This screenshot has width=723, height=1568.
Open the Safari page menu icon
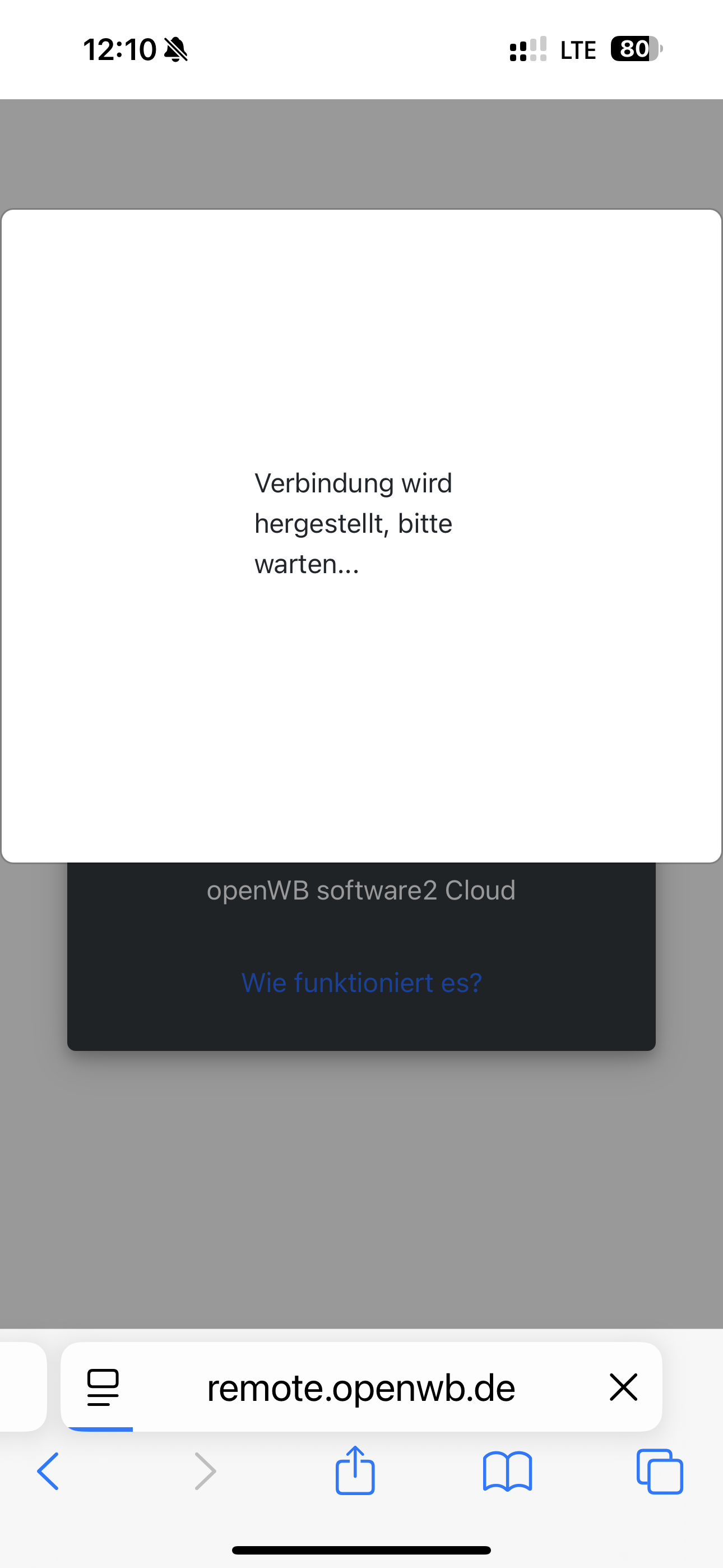[x=103, y=1388]
